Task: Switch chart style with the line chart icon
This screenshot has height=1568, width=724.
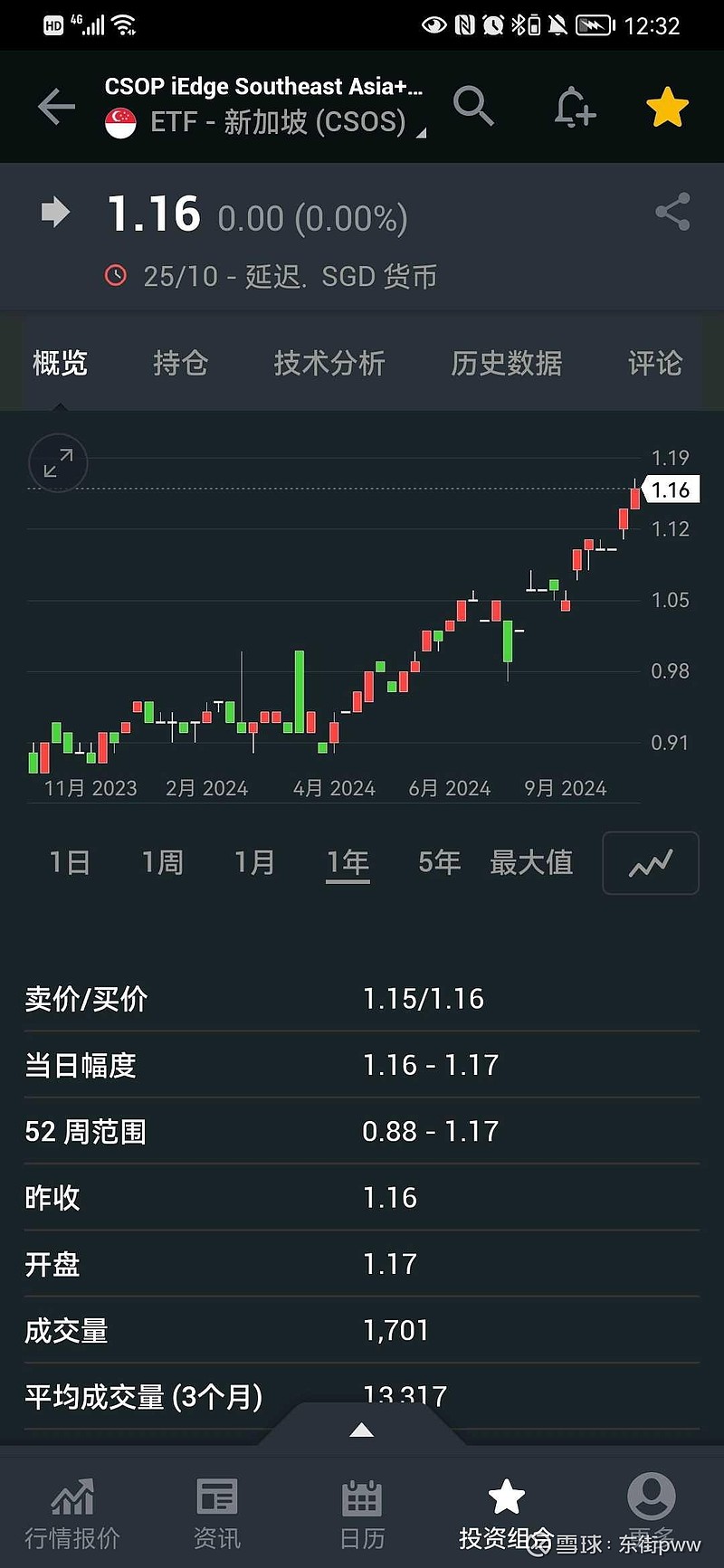Action: click(x=651, y=863)
